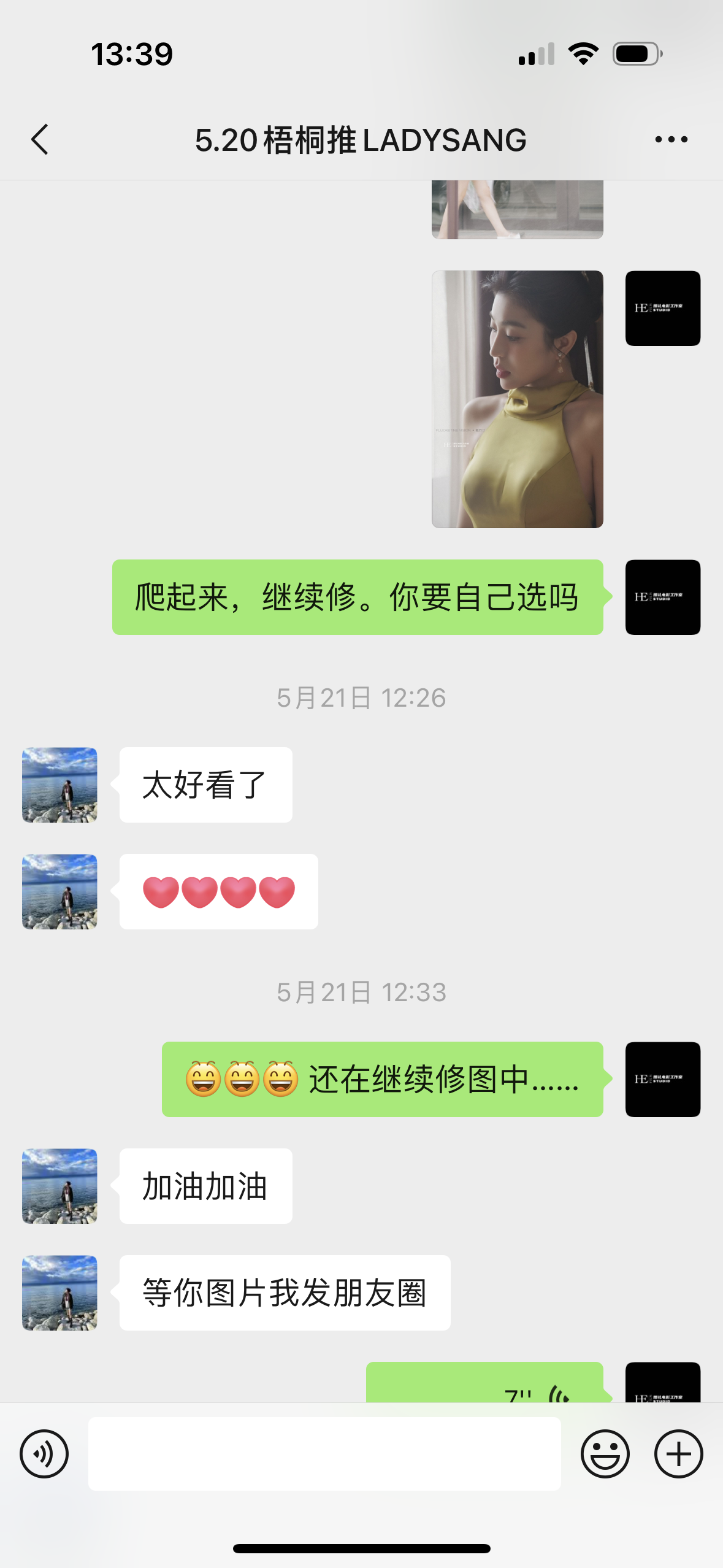Go back to the chat list
This screenshot has width=723, height=1568.
click(x=40, y=139)
